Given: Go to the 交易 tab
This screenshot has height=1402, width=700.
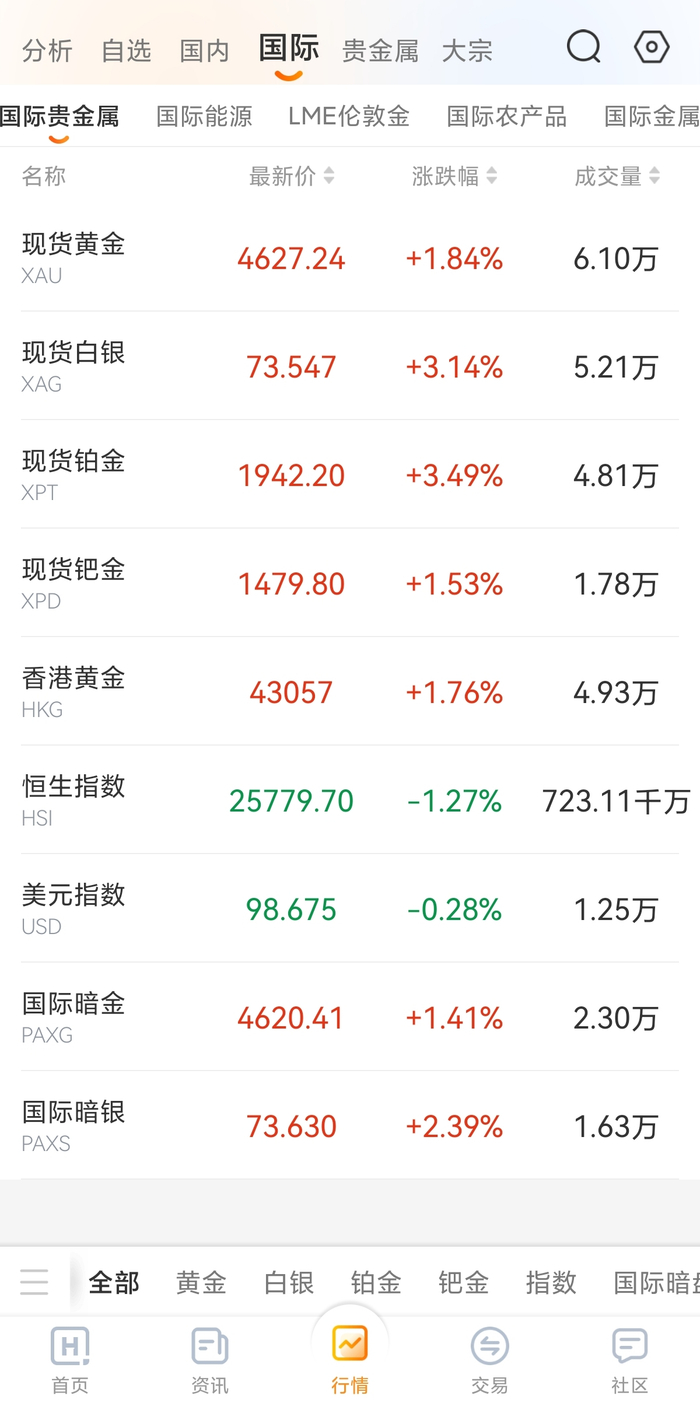Looking at the screenshot, I should pyautogui.click(x=490, y=1360).
